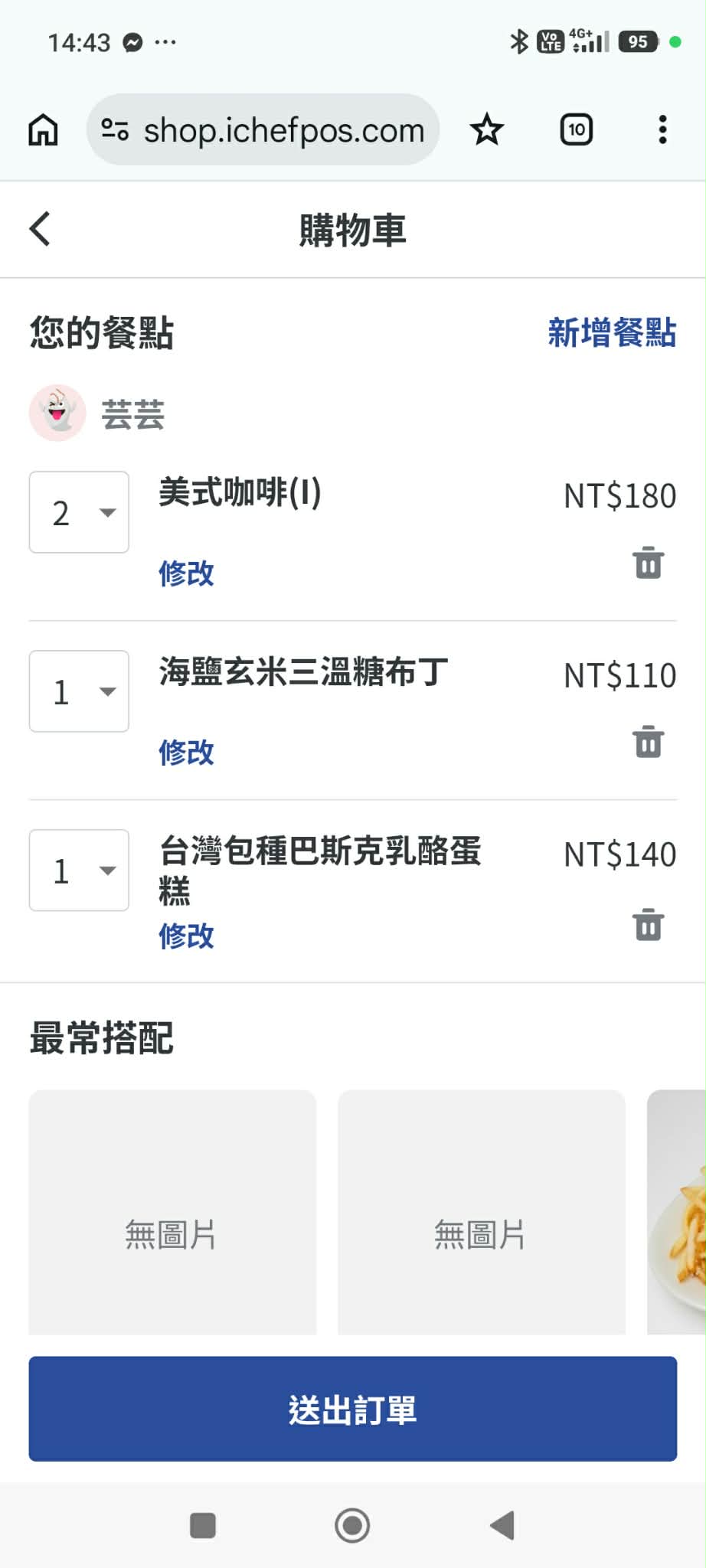Delete 美式咖啡(I) from the cart
This screenshot has height=1568, width=706.
click(648, 563)
